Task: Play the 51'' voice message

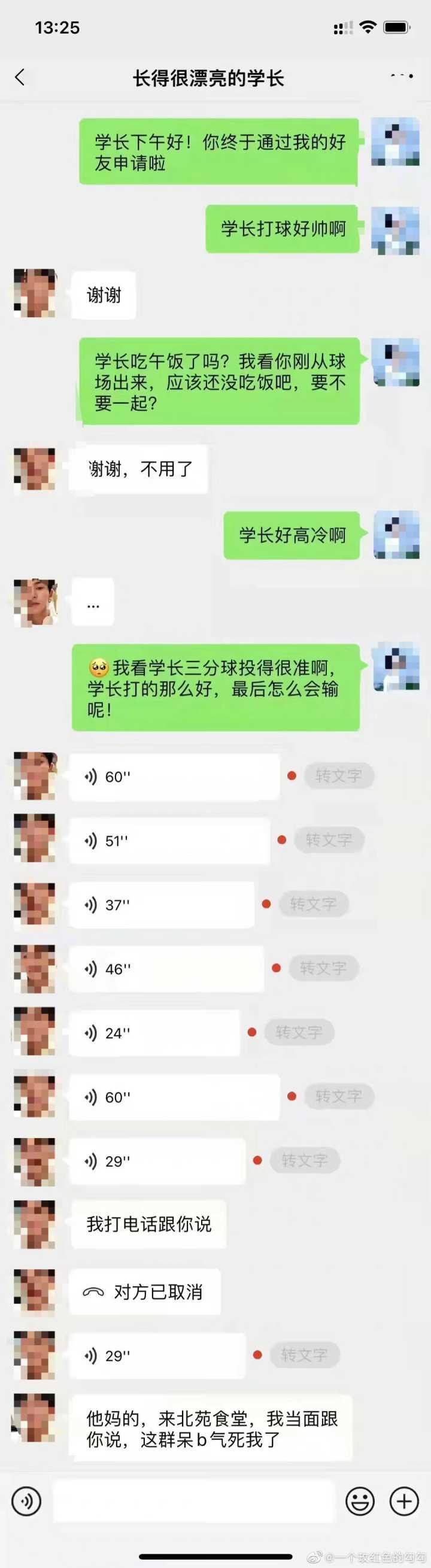Action: tap(169, 841)
